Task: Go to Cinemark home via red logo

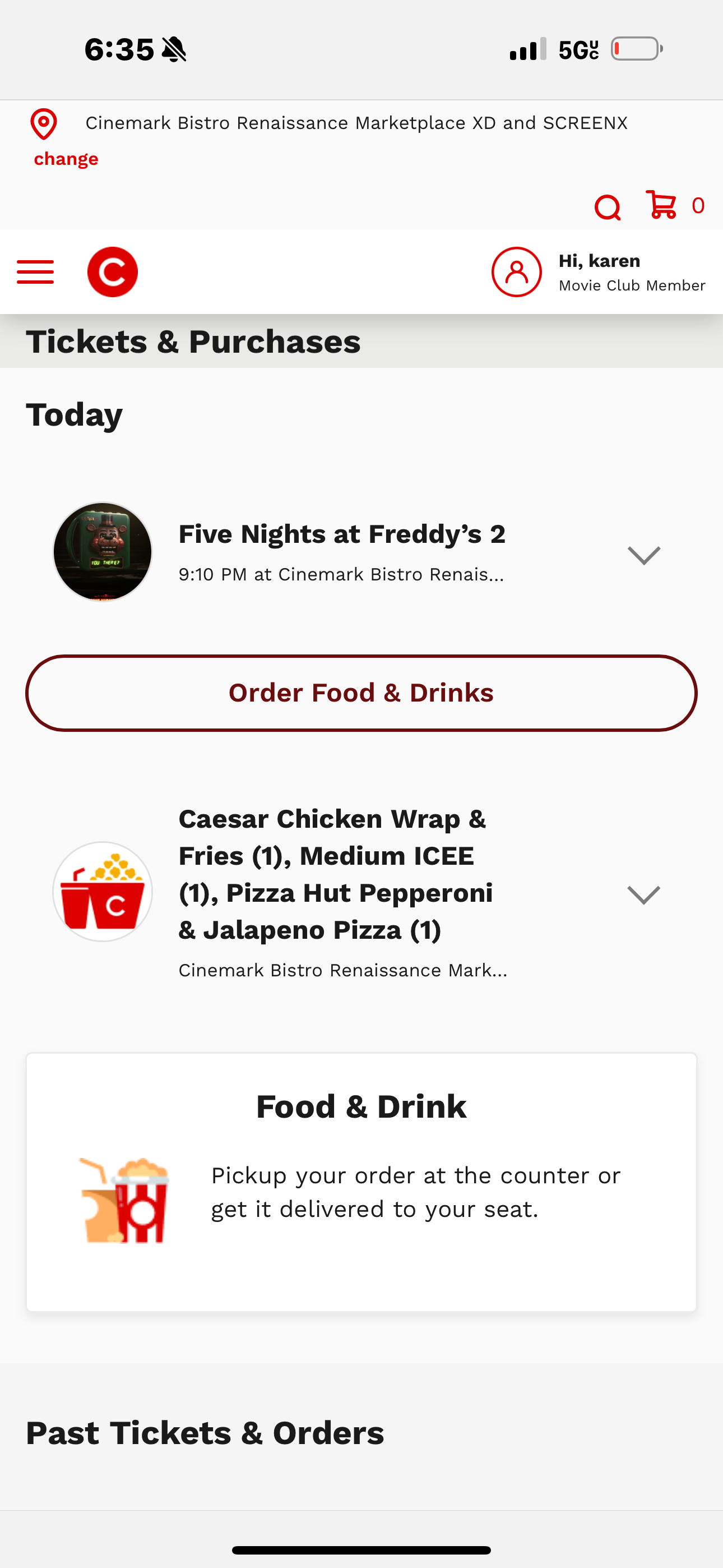Action: pyautogui.click(x=113, y=272)
